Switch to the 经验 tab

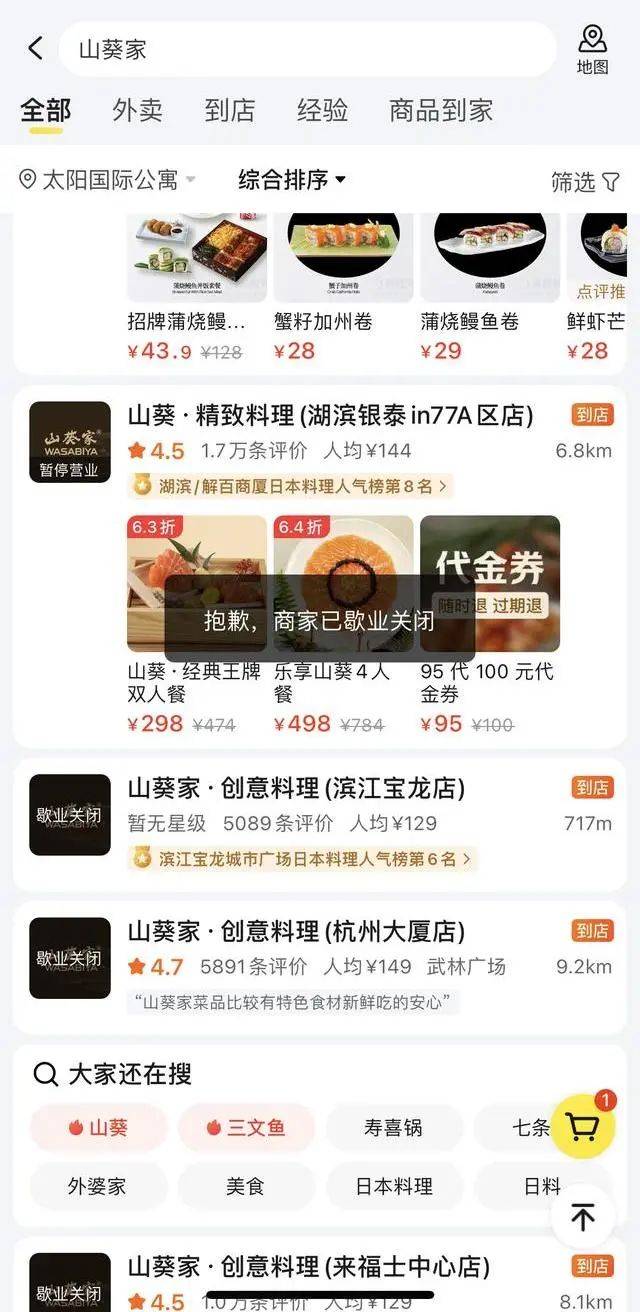(x=322, y=110)
